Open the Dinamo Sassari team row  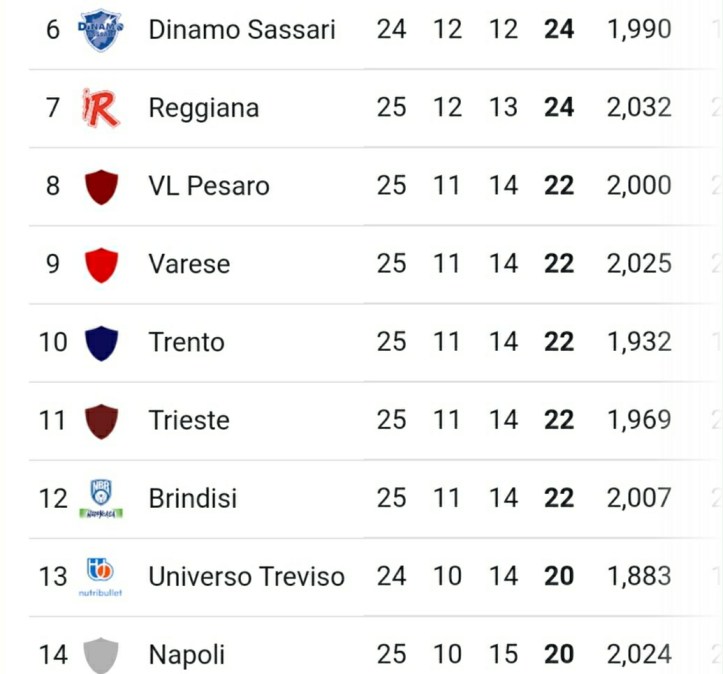pyautogui.click(x=241, y=30)
